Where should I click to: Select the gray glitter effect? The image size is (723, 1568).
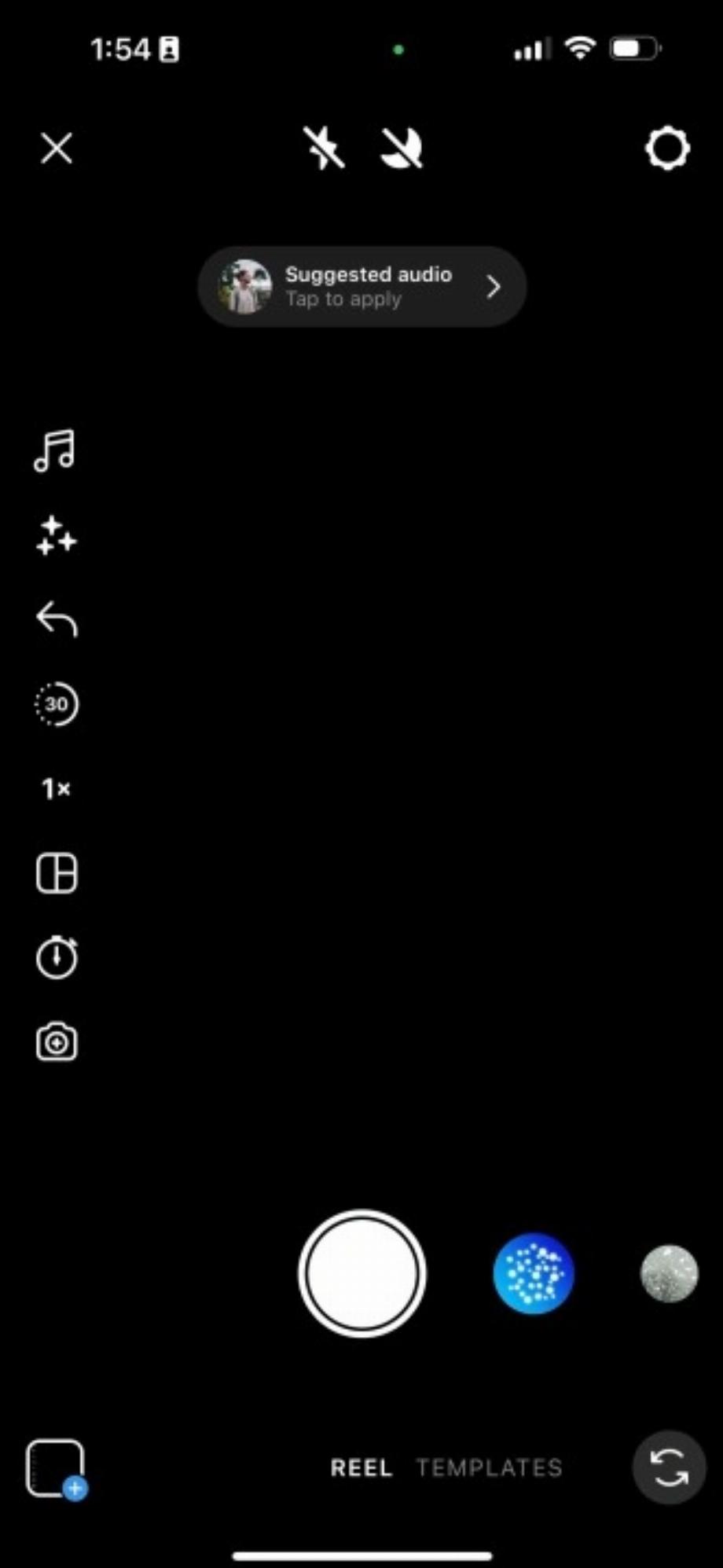click(669, 1273)
